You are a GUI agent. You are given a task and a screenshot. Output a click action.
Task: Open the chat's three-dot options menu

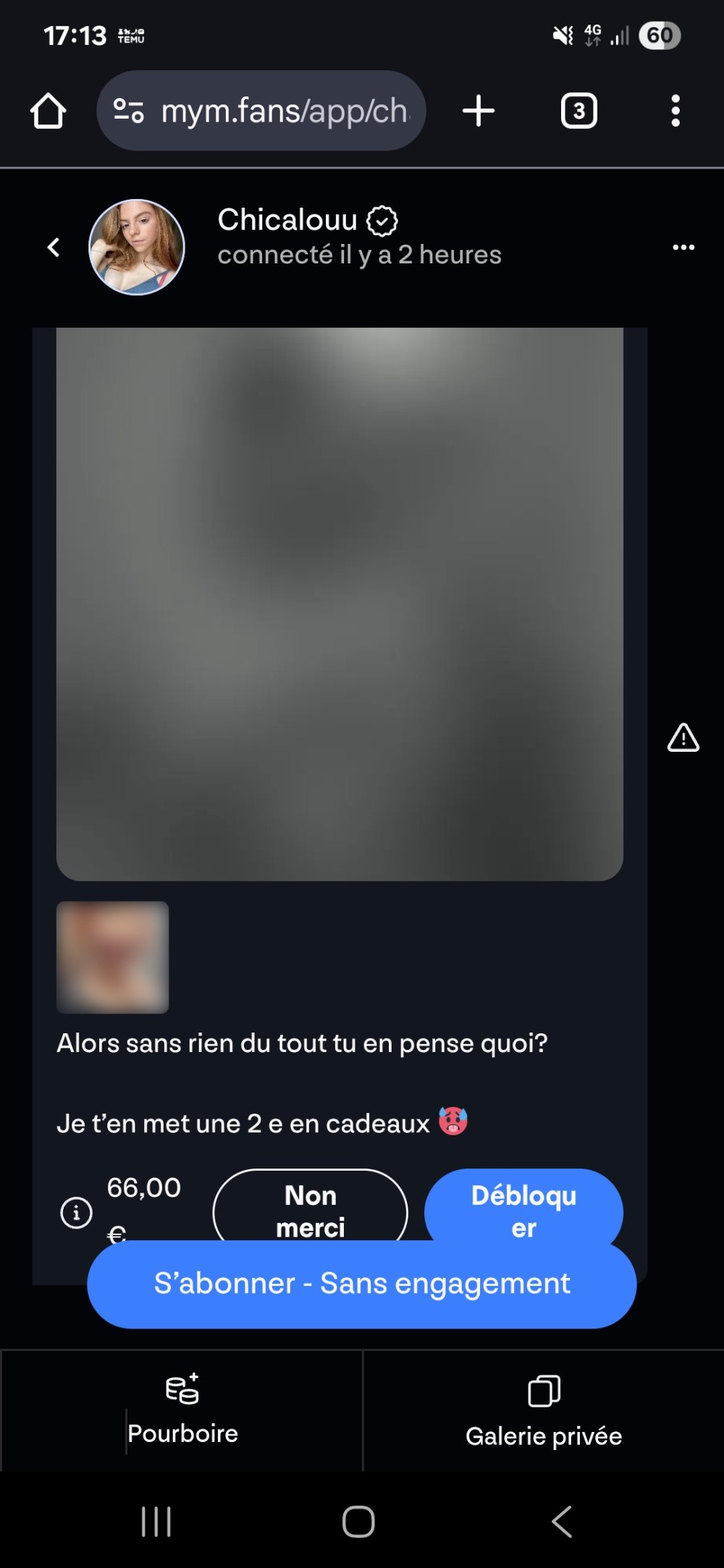[683, 247]
